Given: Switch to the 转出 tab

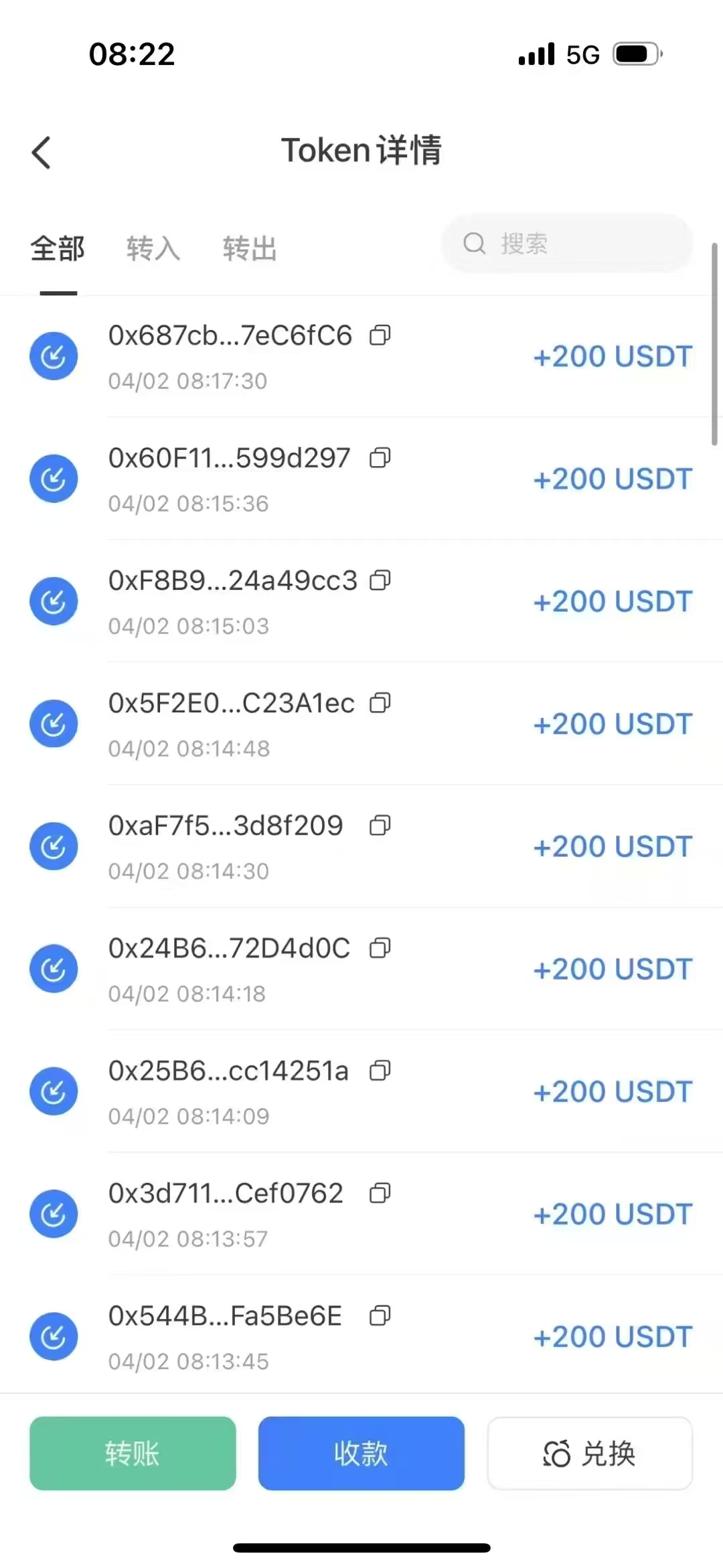Looking at the screenshot, I should pyautogui.click(x=250, y=248).
